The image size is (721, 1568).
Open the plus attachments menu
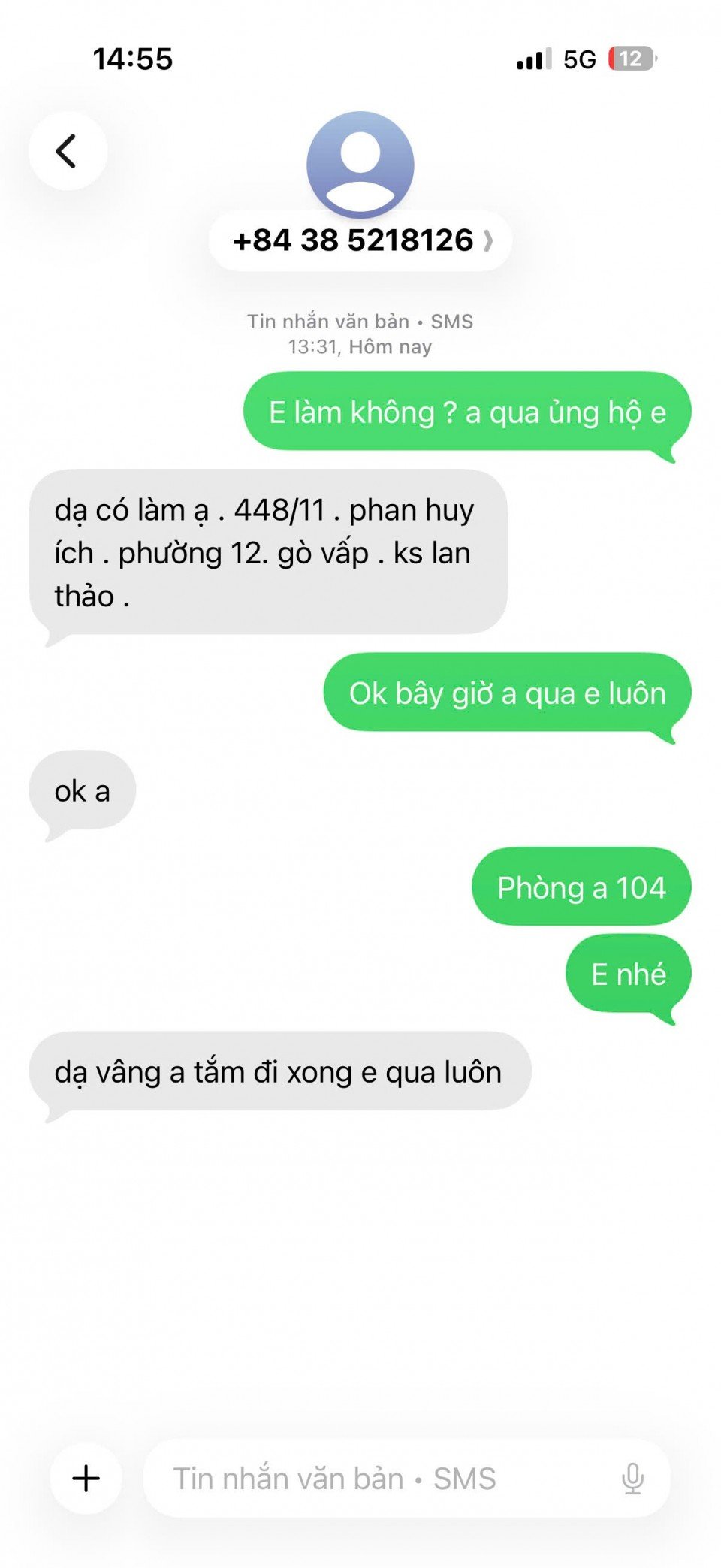pos(86,1478)
